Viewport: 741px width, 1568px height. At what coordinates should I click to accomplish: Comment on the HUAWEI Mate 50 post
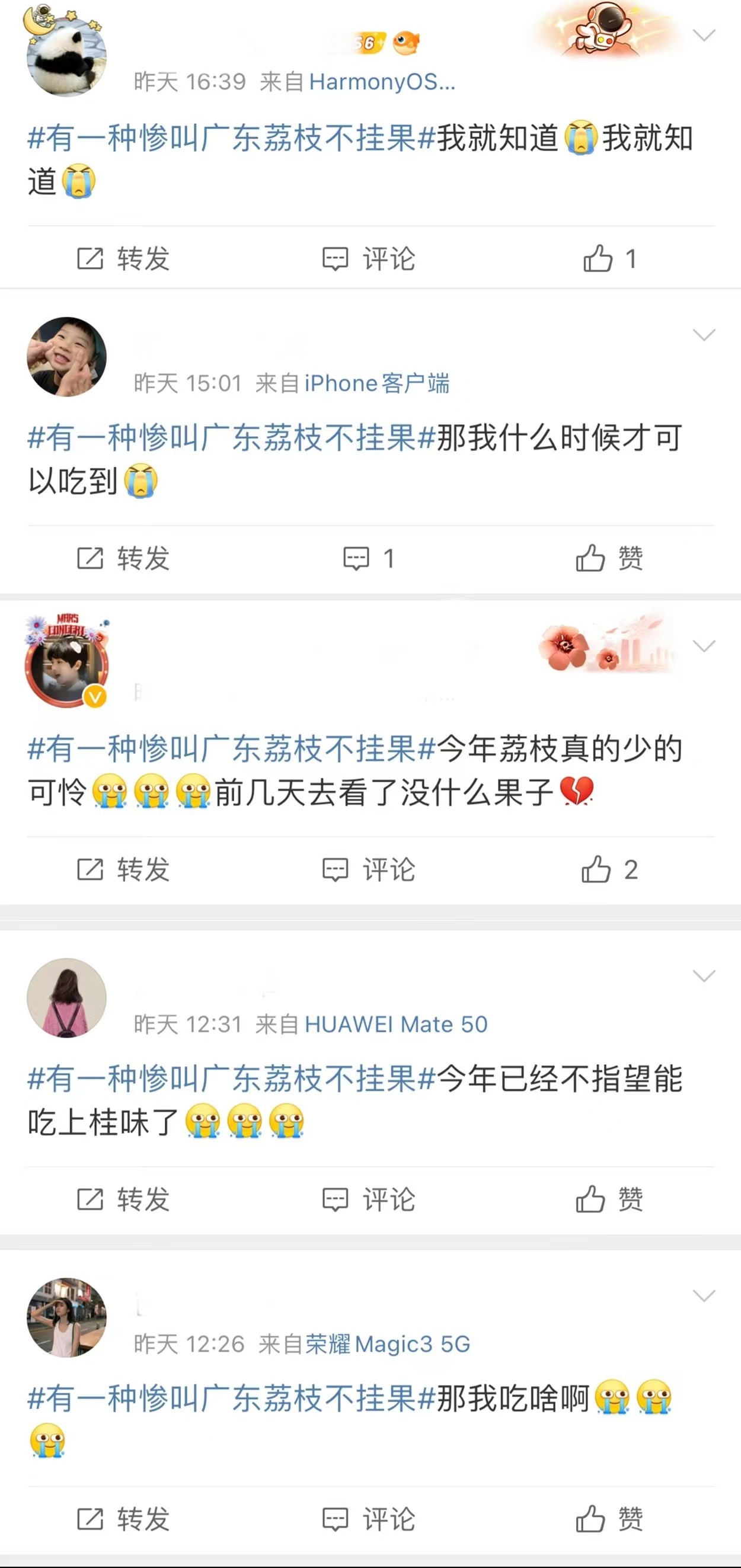(369, 1200)
